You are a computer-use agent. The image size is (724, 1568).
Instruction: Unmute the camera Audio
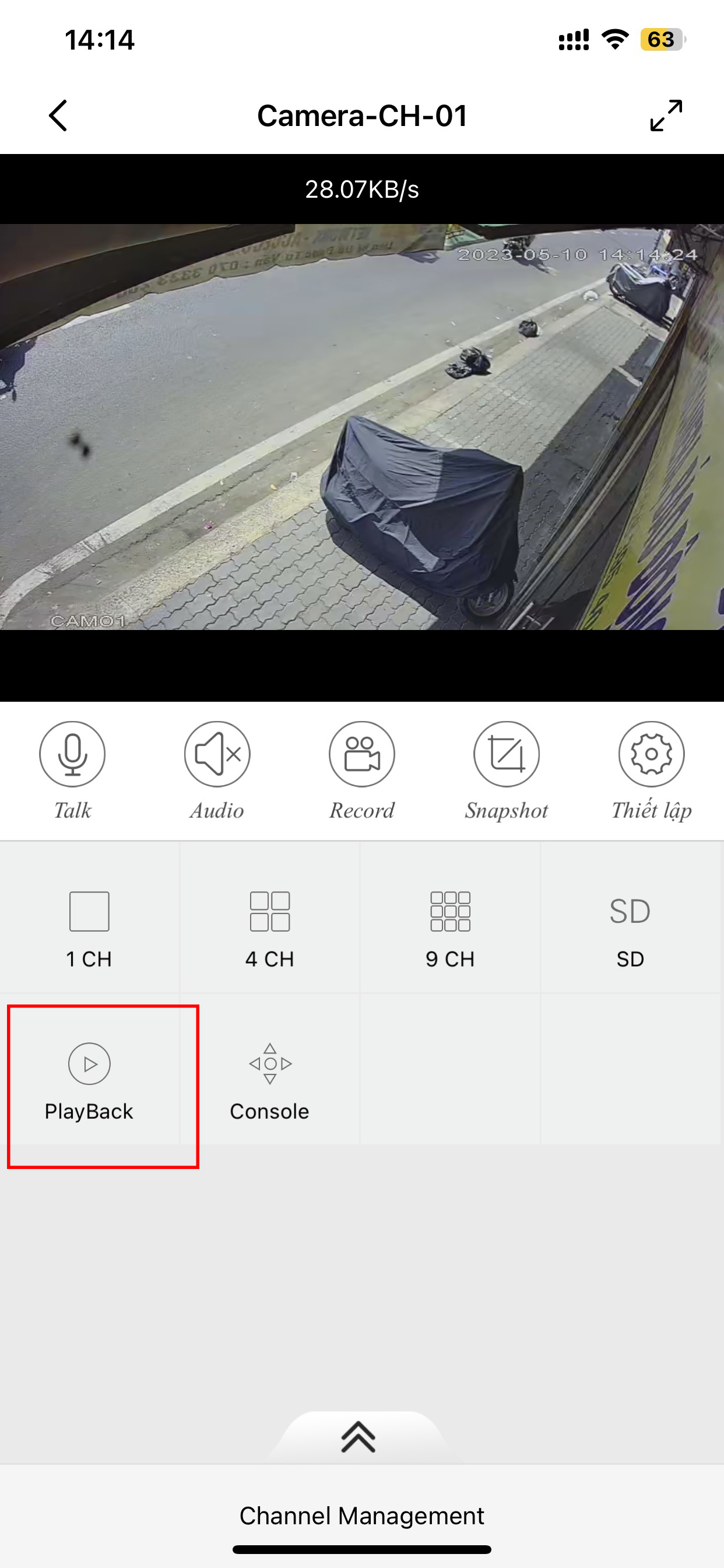tap(217, 755)
